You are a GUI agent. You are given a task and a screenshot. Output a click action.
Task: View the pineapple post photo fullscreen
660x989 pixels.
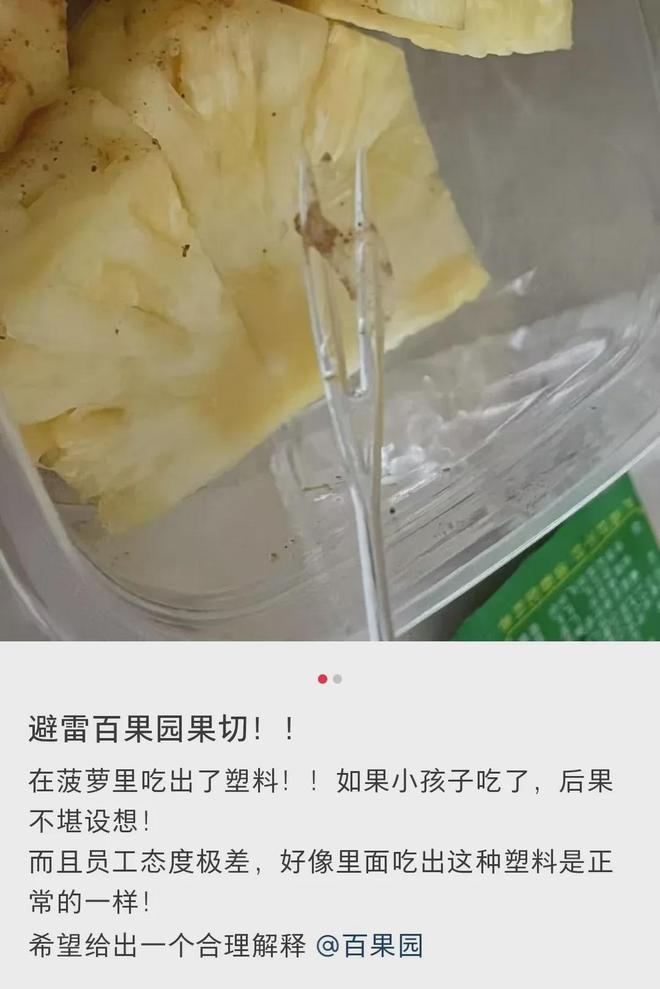pyautogui.click(x=330, y=320)
